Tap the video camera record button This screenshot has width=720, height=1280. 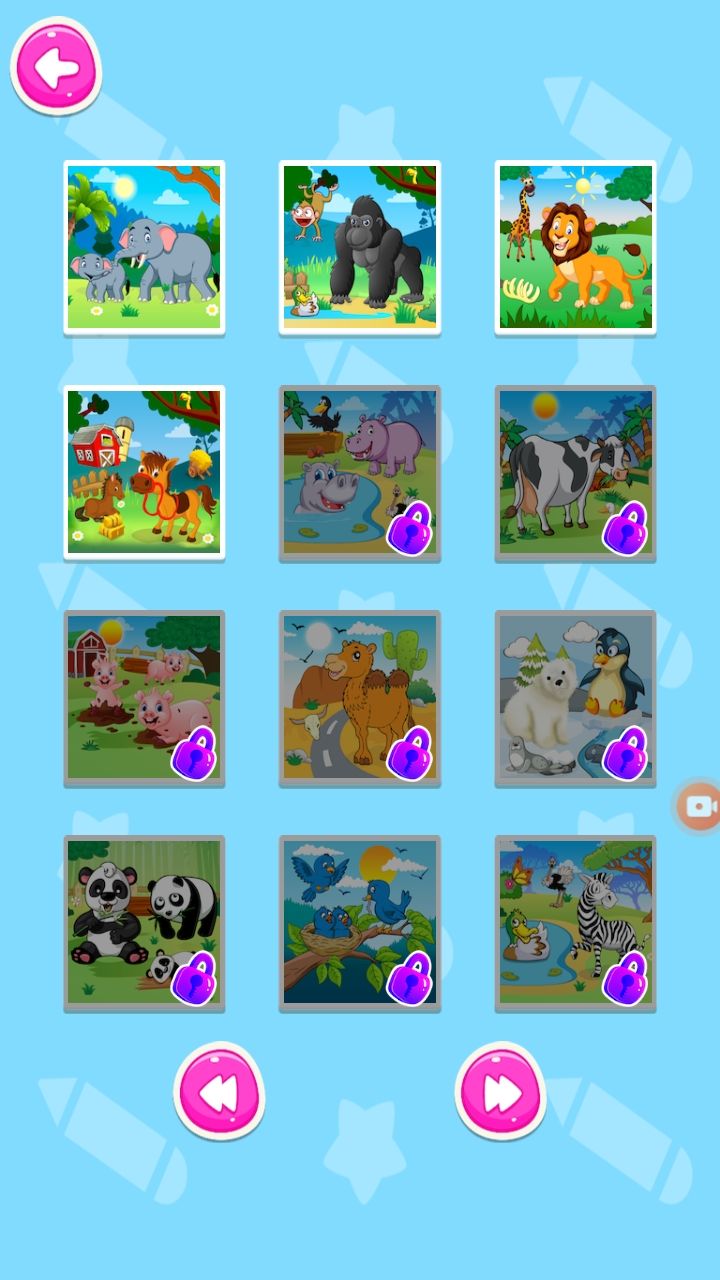point(698,806)
